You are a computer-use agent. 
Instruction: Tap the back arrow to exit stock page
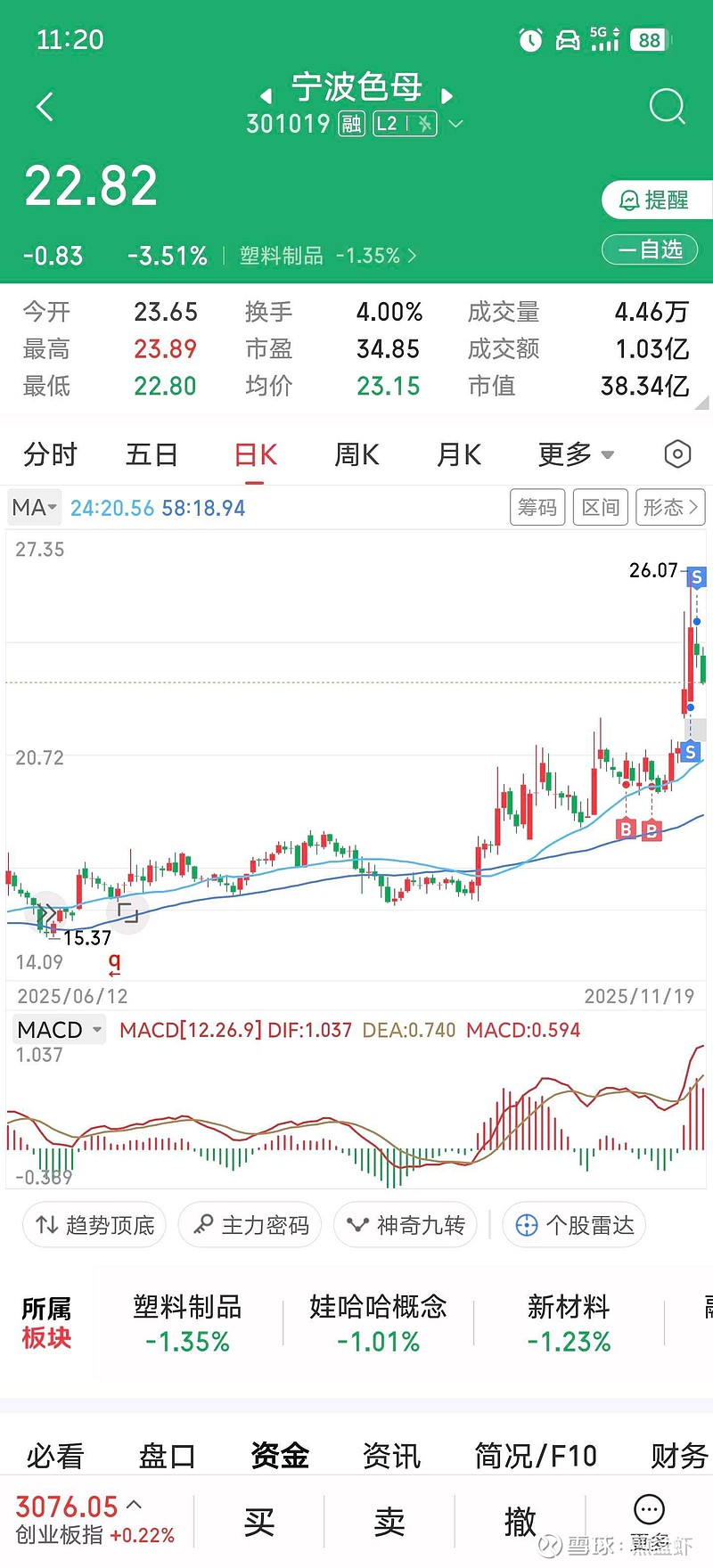pyautogui.click(x=43, y=106)
